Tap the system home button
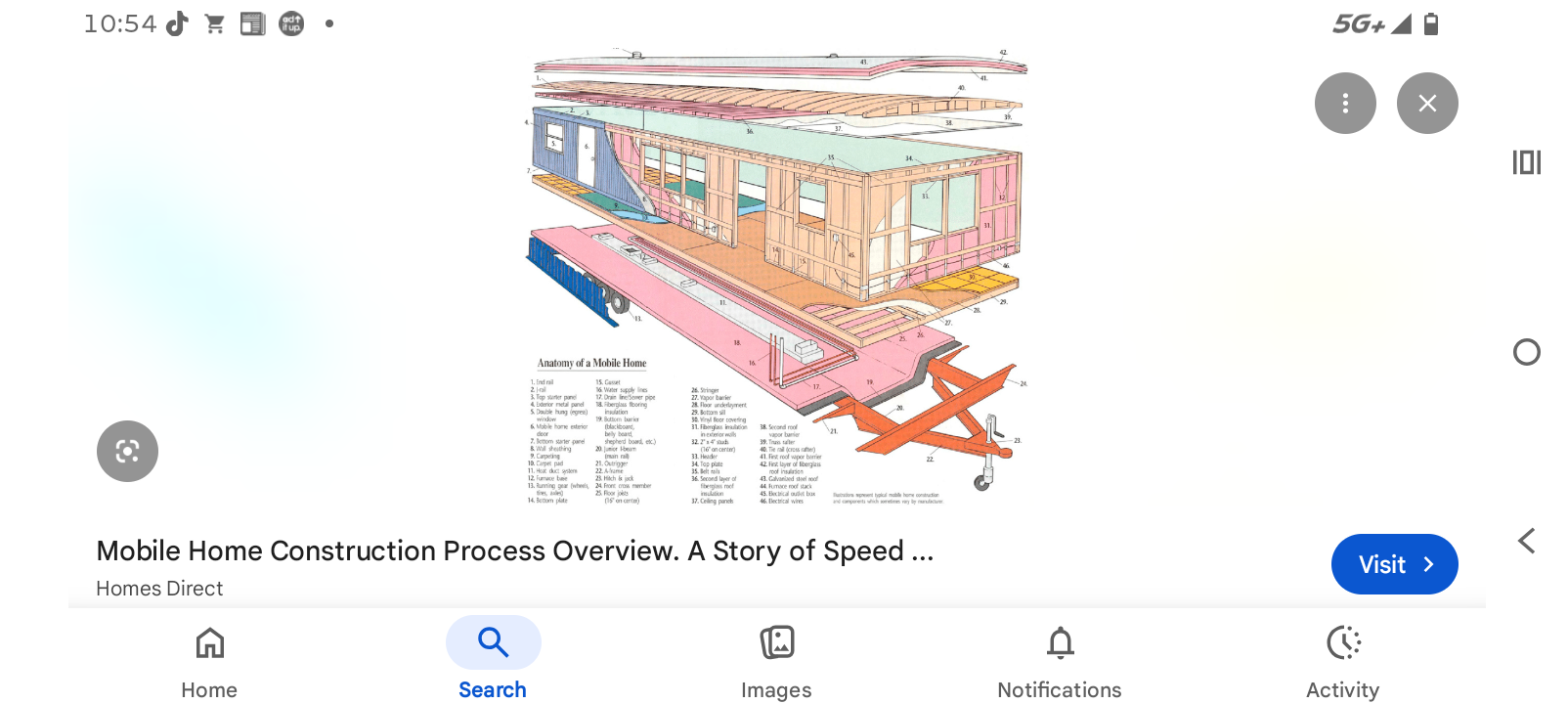 [x=1526, y=352]
